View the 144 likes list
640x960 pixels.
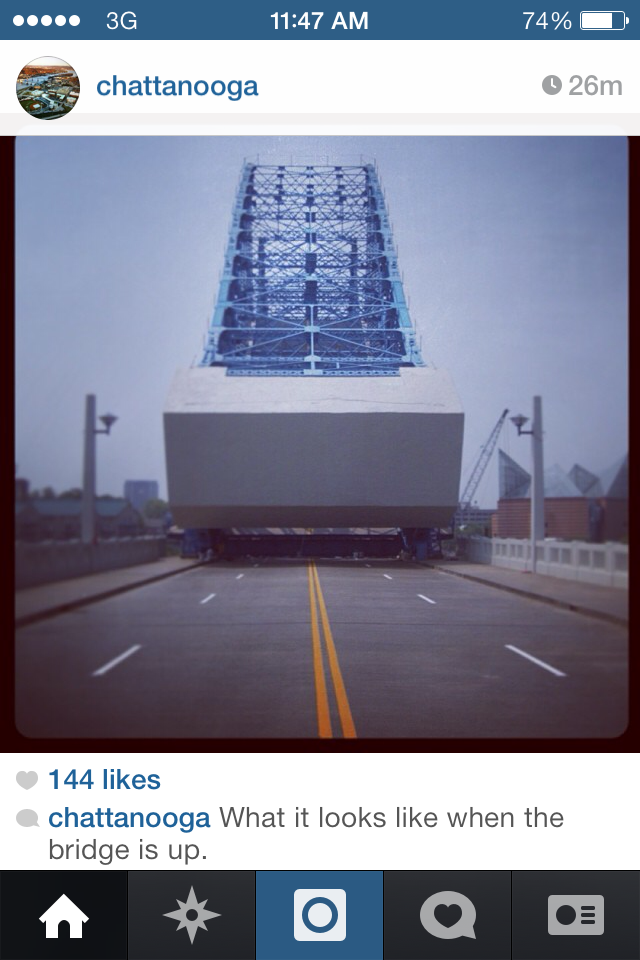pos(104,780)
